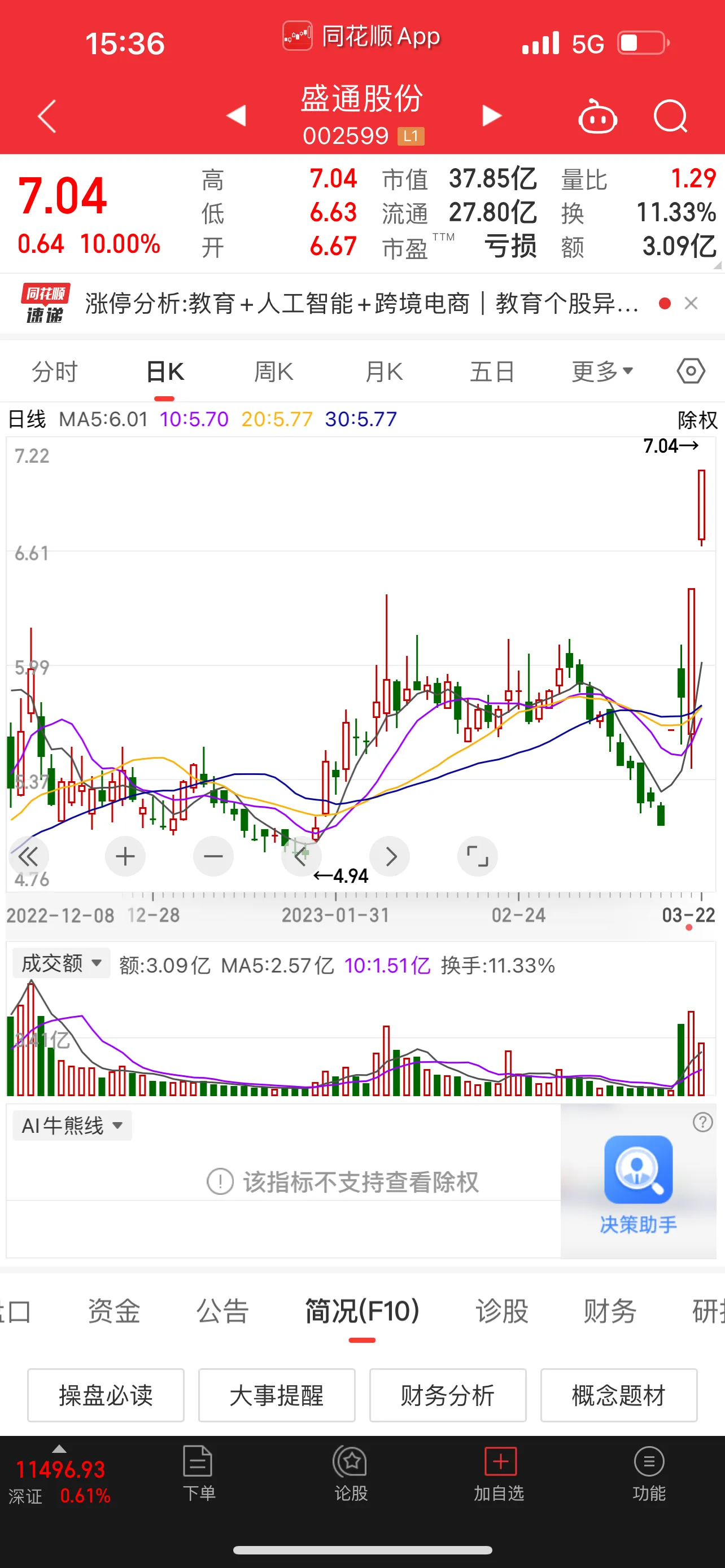Select the 周K chart tab
This screenshot has width=725, height=1568.
pos(273,371)
